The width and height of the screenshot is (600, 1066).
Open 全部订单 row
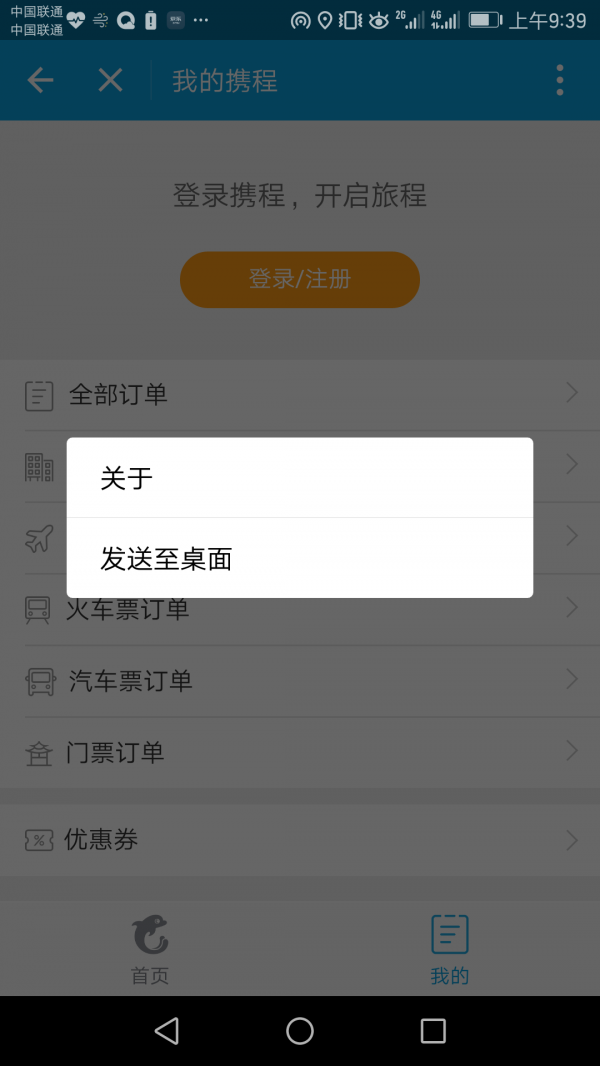(x=300, y=394)
